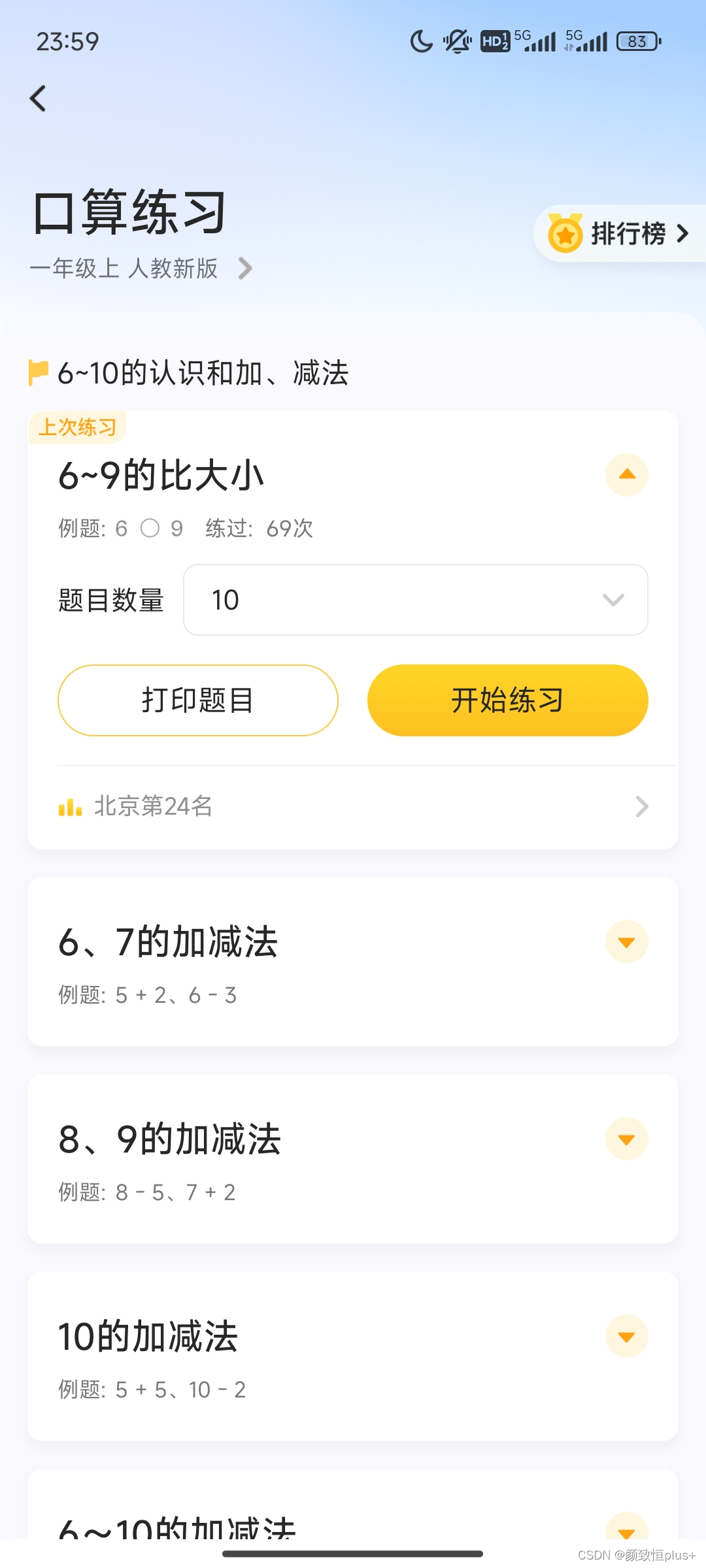Image resolution: width=706 pixels, height=1568 pixels.
Task: Change textbook version 一年级上 人教新版
Action: coord(141,269)
